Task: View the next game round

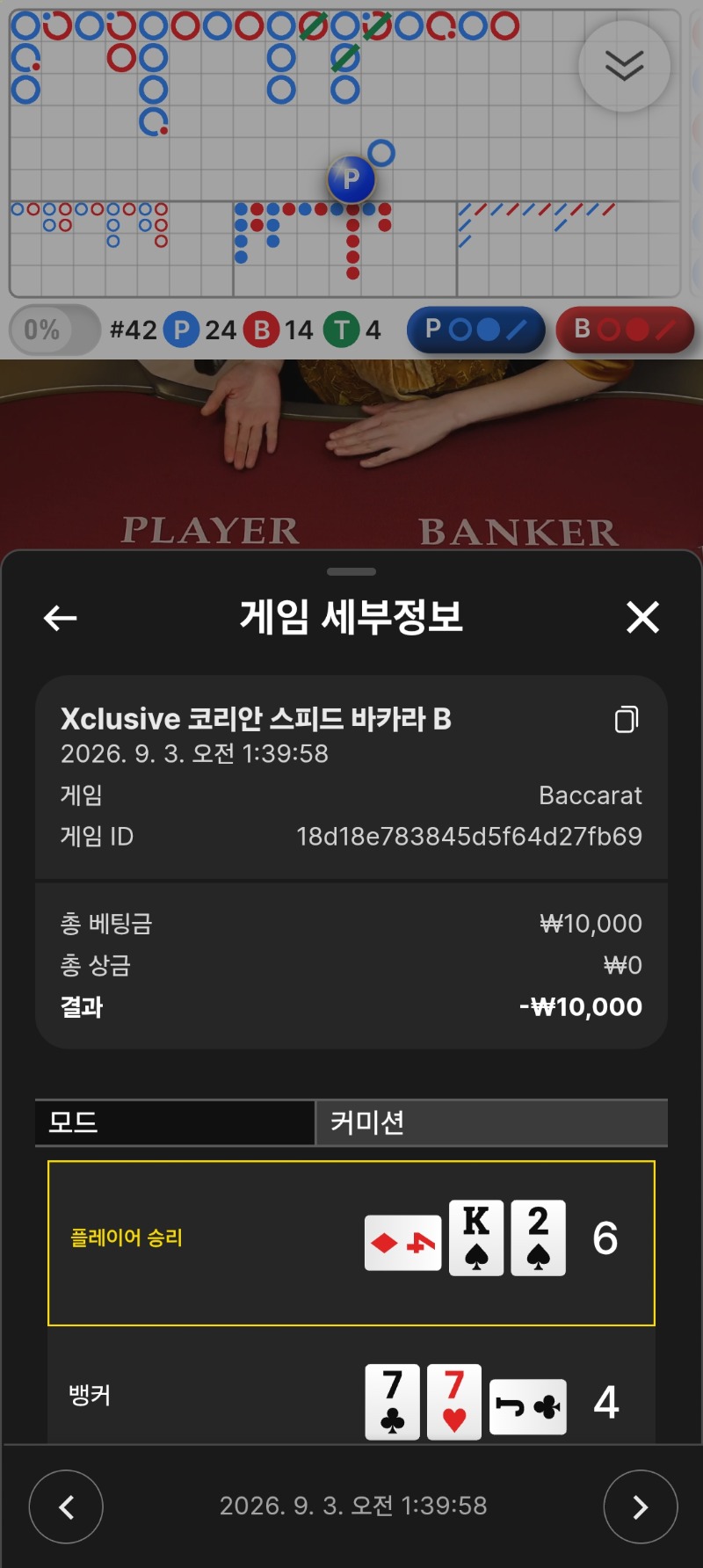Action: pyautogui.click(x=641, y=1506)
